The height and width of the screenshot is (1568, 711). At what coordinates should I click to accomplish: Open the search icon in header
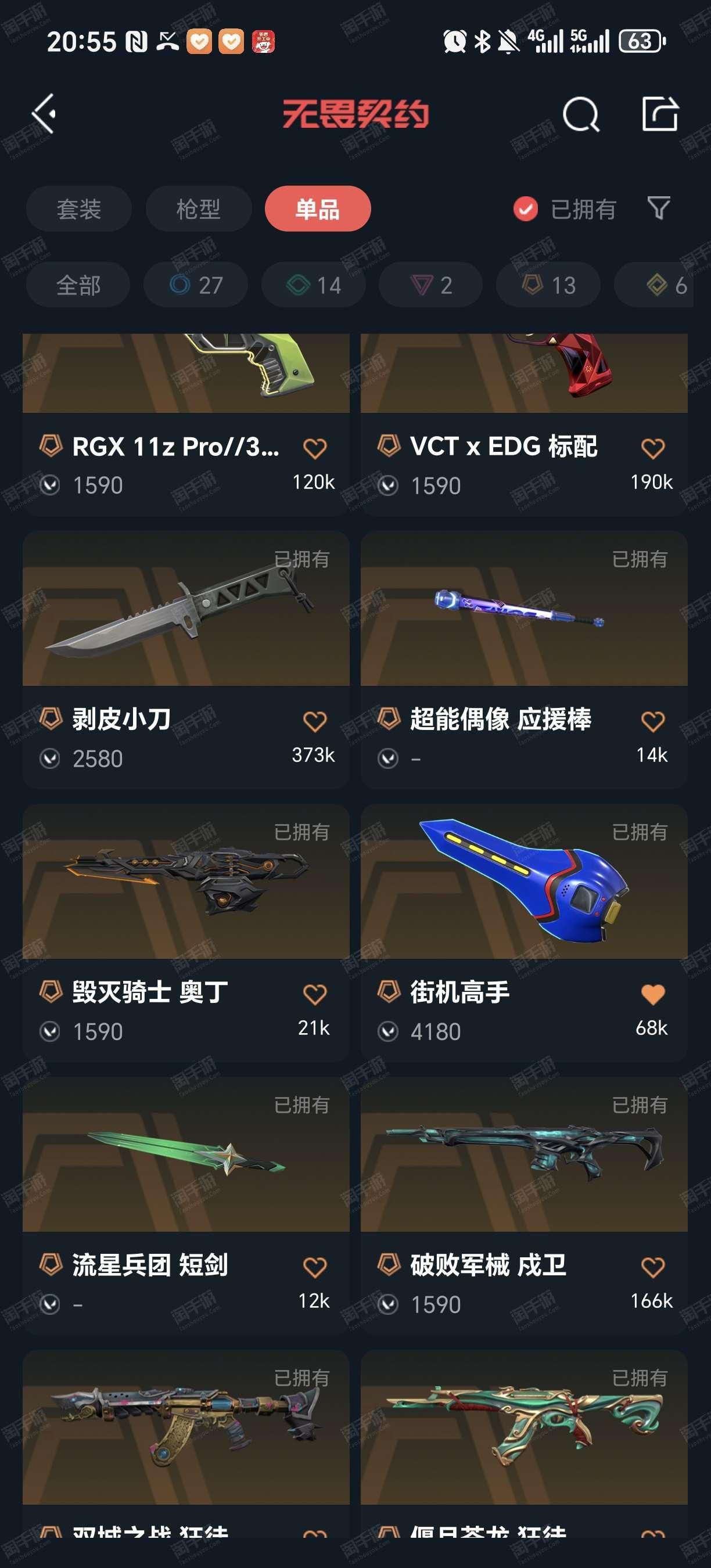coord(581,114)
